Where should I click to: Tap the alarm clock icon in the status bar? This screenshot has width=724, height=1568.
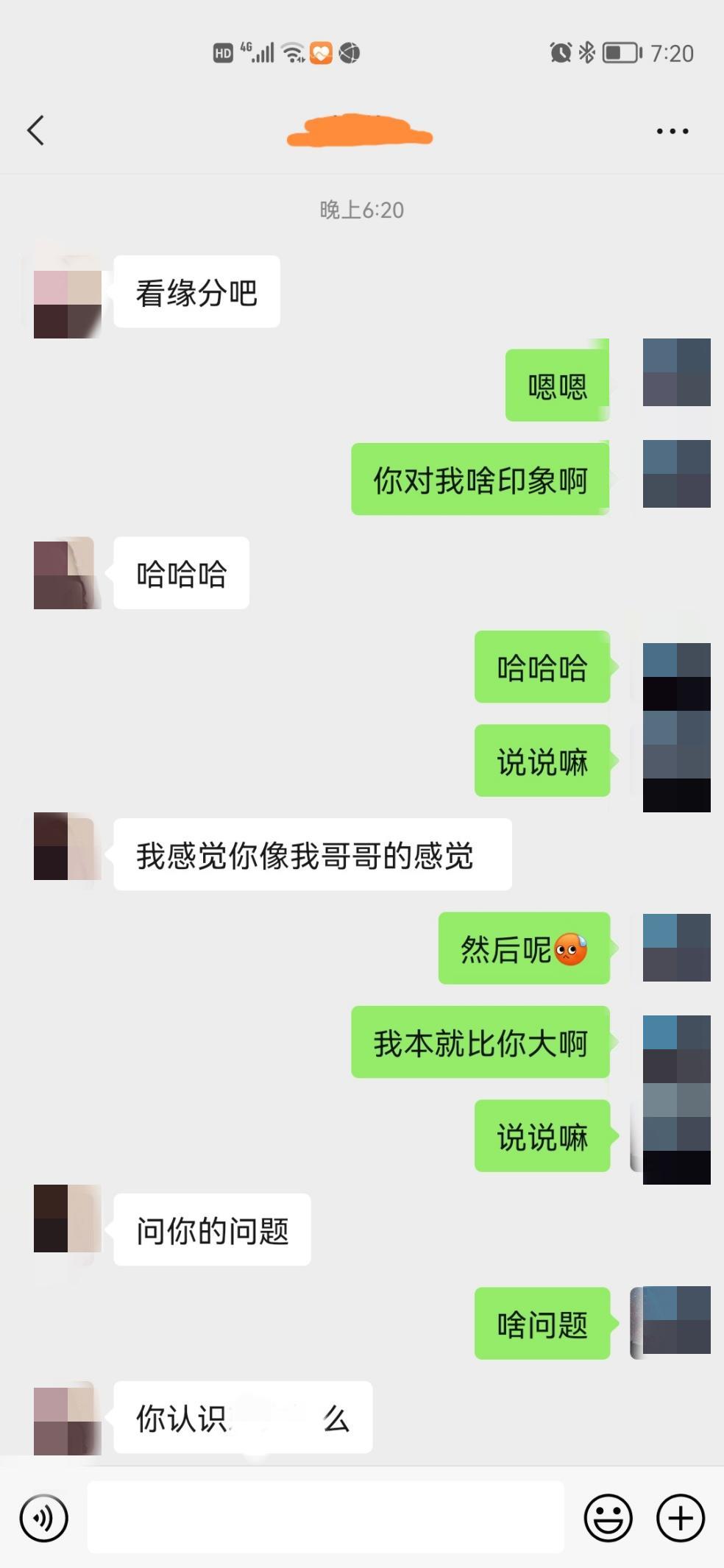(559, 52)
